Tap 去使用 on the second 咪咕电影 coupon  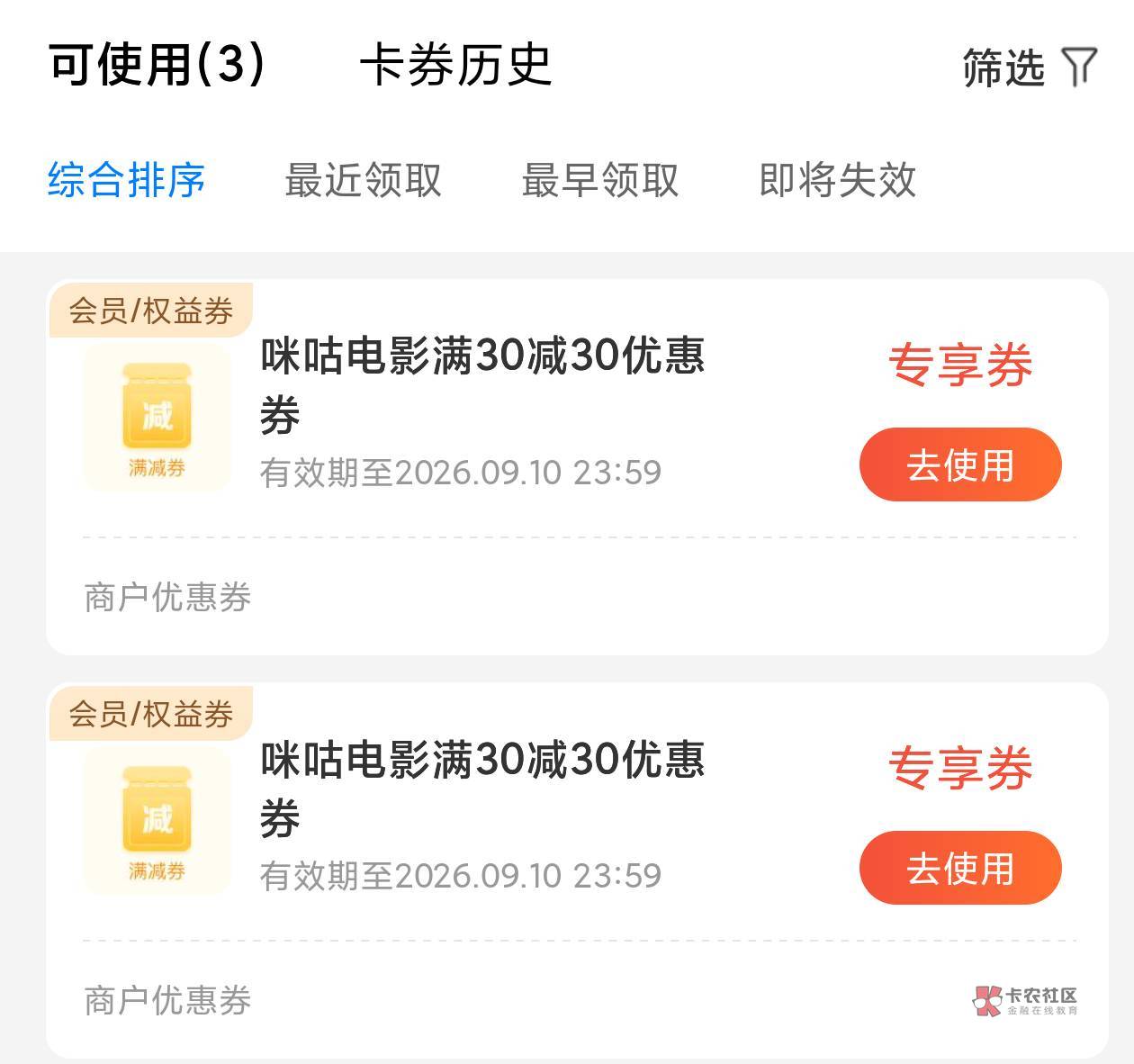(x=960, y=868)
